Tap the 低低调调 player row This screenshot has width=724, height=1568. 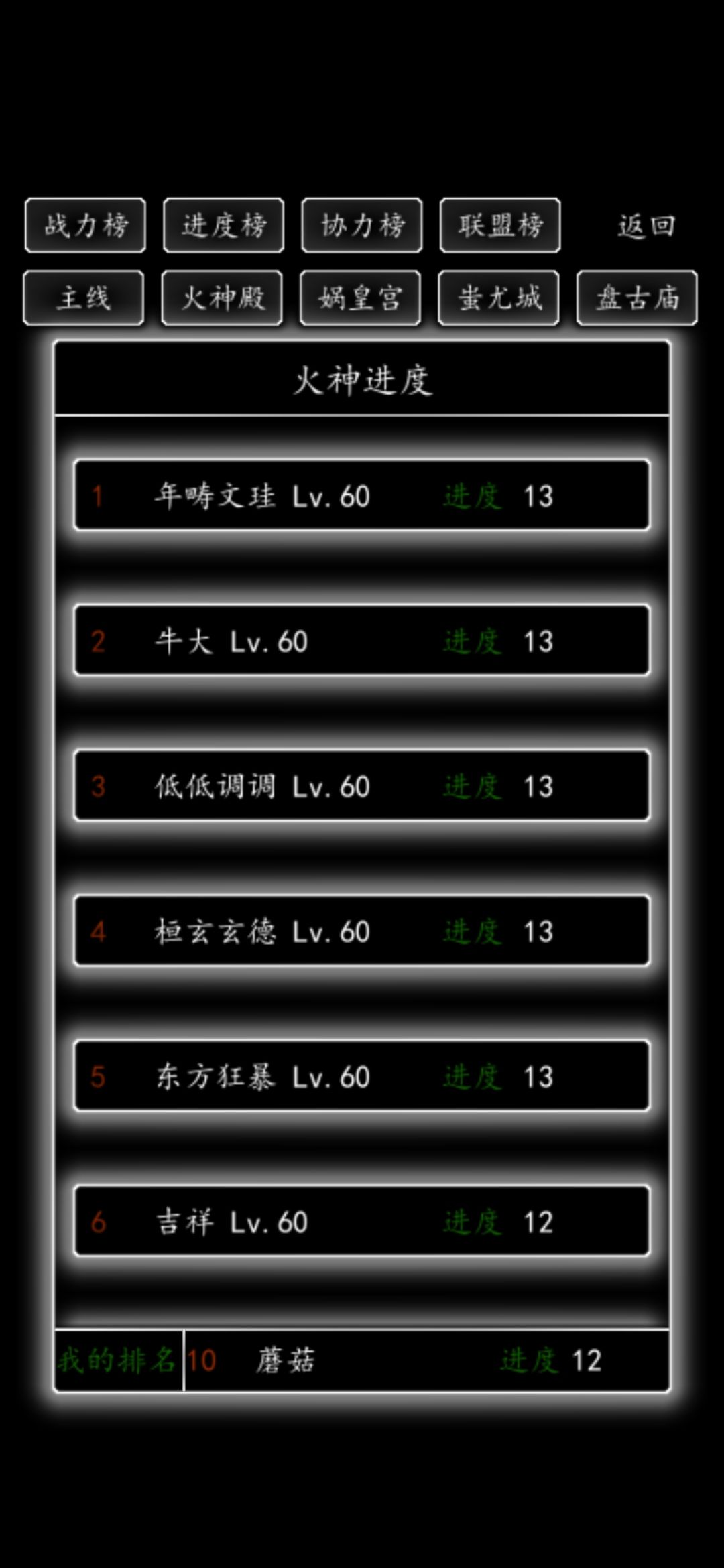point(362,787)
